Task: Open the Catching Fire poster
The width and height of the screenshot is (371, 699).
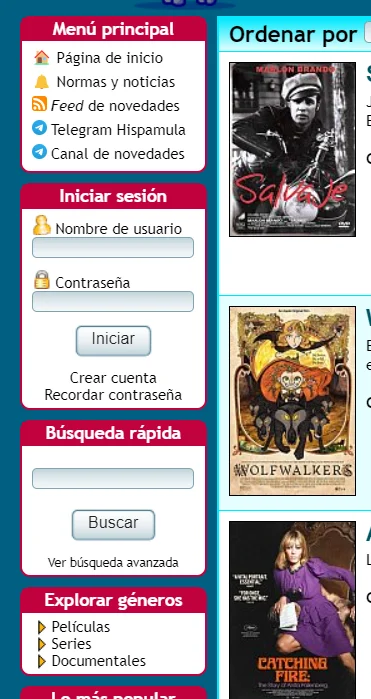Action: tap(293, 610)
